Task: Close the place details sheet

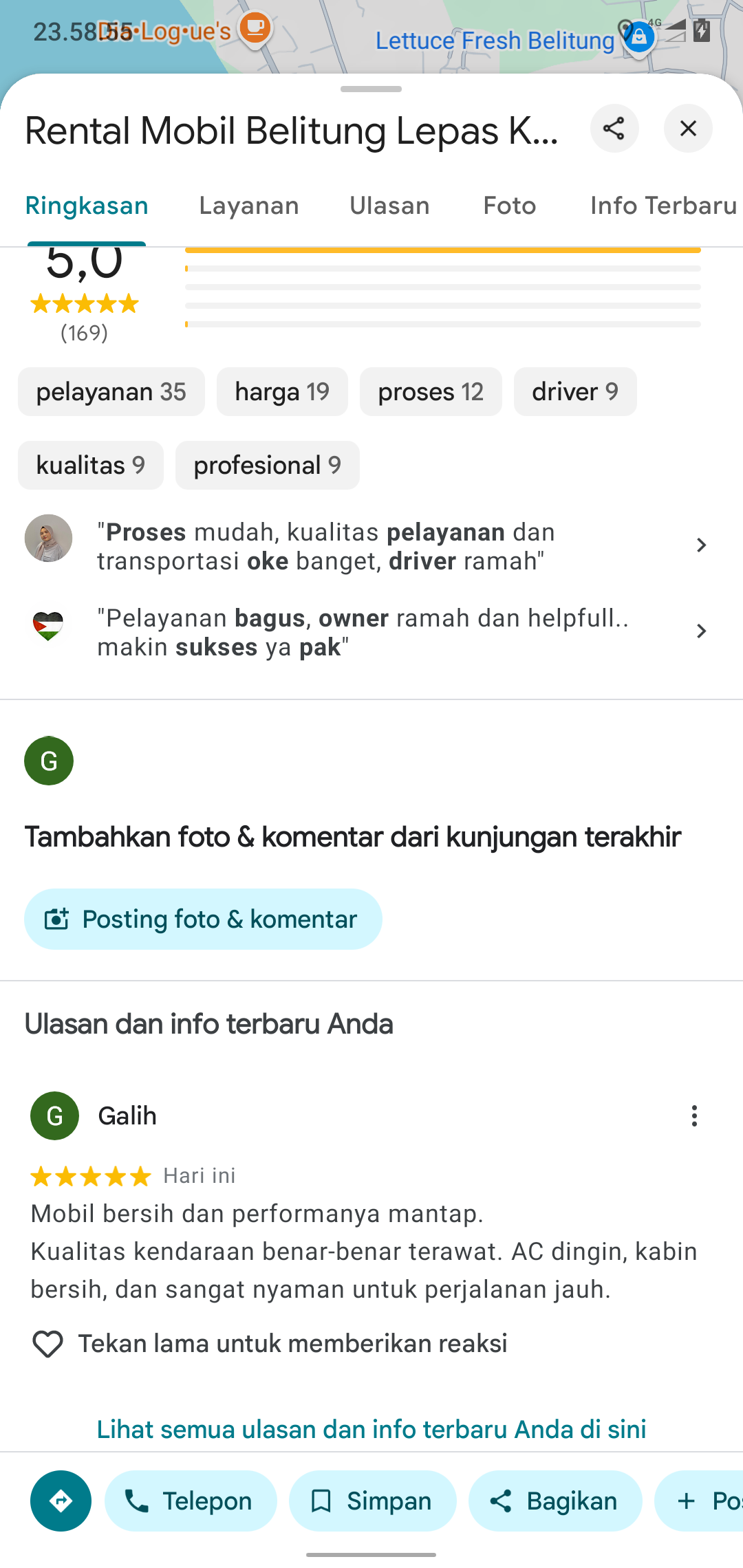Action: (x=688, y=129)
